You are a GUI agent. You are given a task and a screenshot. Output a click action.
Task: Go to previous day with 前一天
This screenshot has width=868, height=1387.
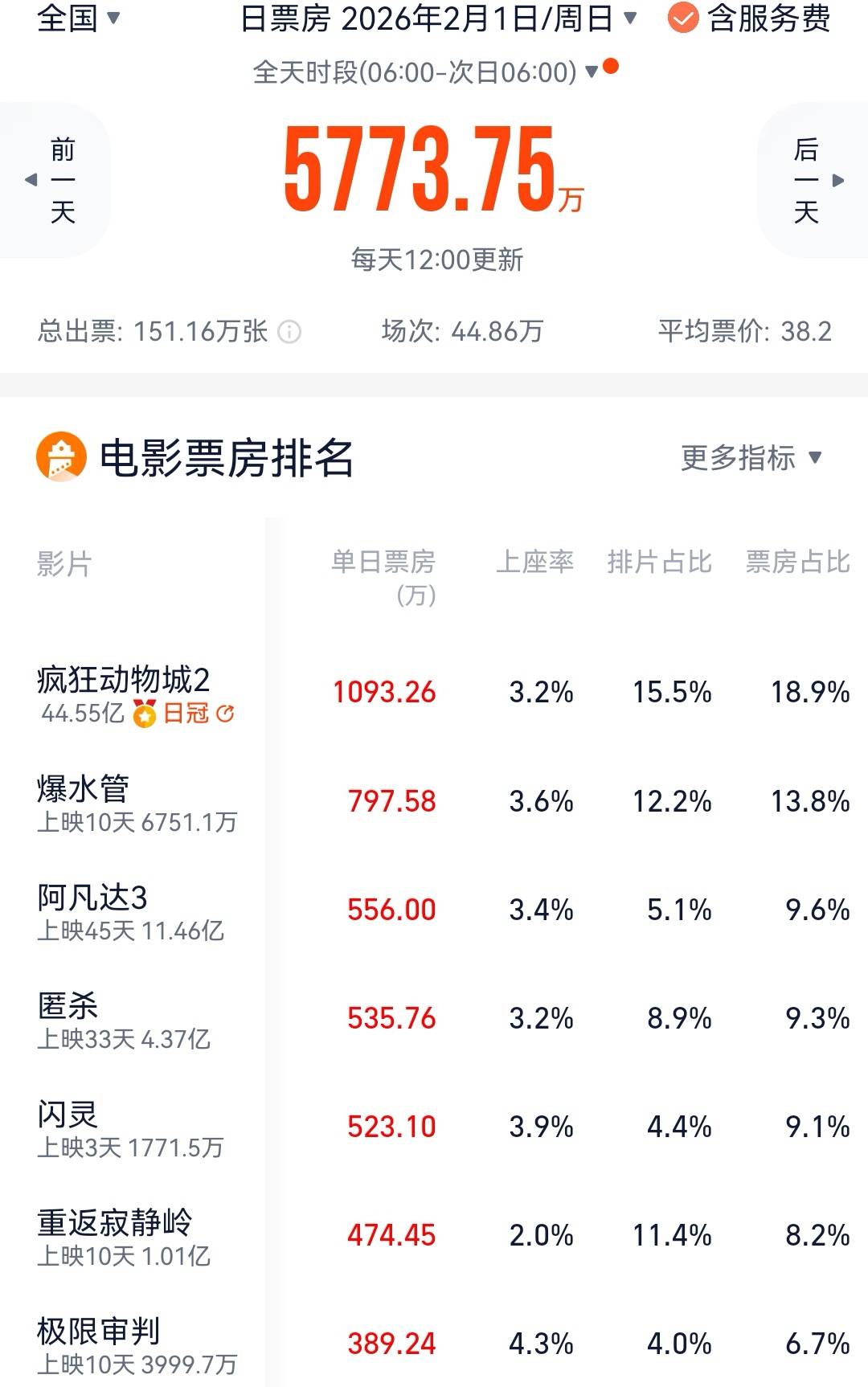pyautogui.click(x=55, y=180)
